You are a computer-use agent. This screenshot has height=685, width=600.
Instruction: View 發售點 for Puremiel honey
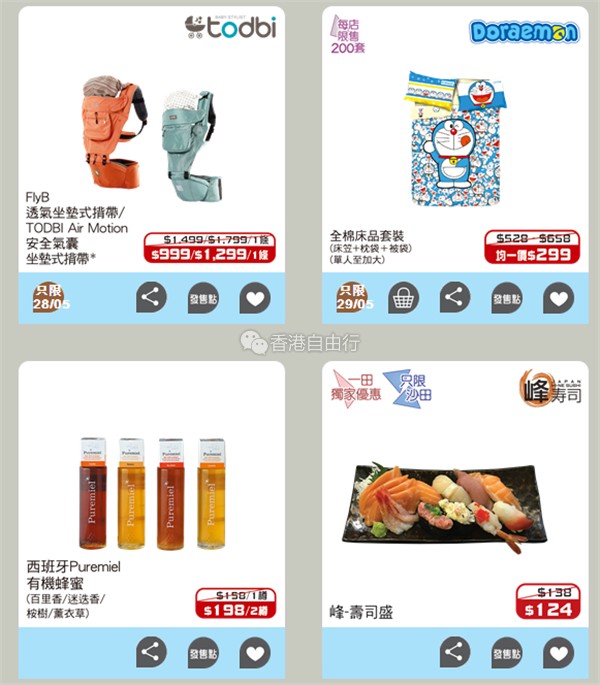coord(203,653)
